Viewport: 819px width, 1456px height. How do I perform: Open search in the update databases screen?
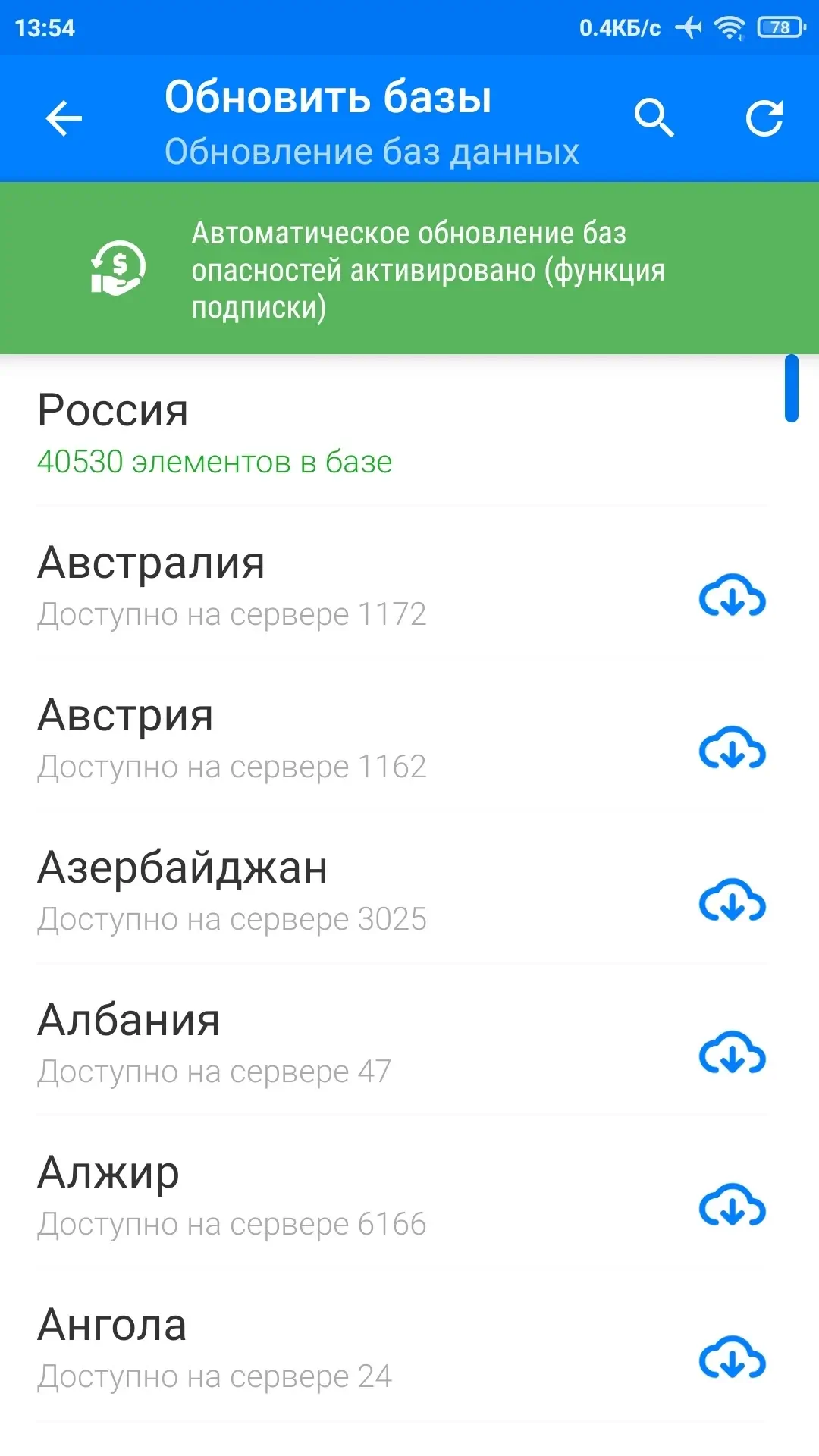pyautogui.click(x=654, y=118)
